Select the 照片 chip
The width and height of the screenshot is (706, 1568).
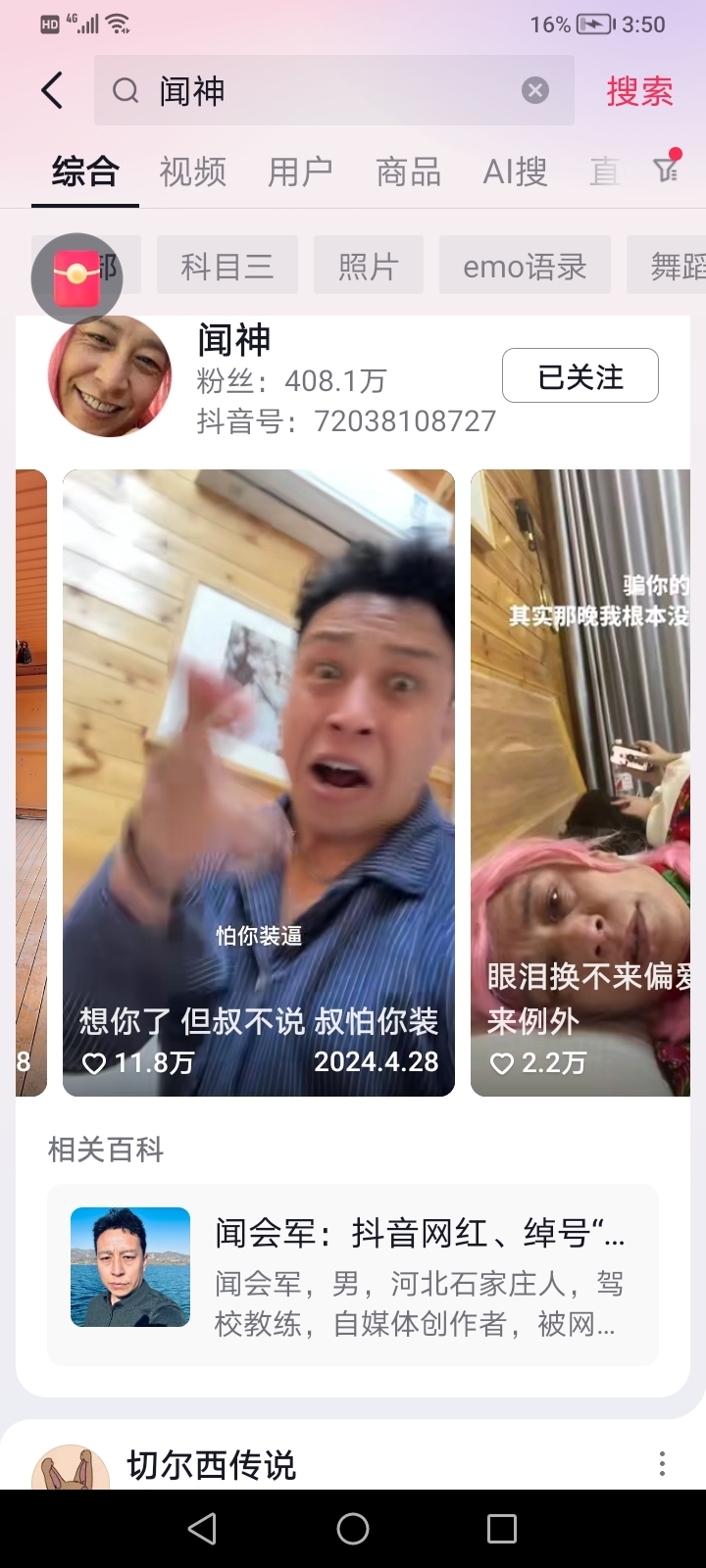[369, 266]
